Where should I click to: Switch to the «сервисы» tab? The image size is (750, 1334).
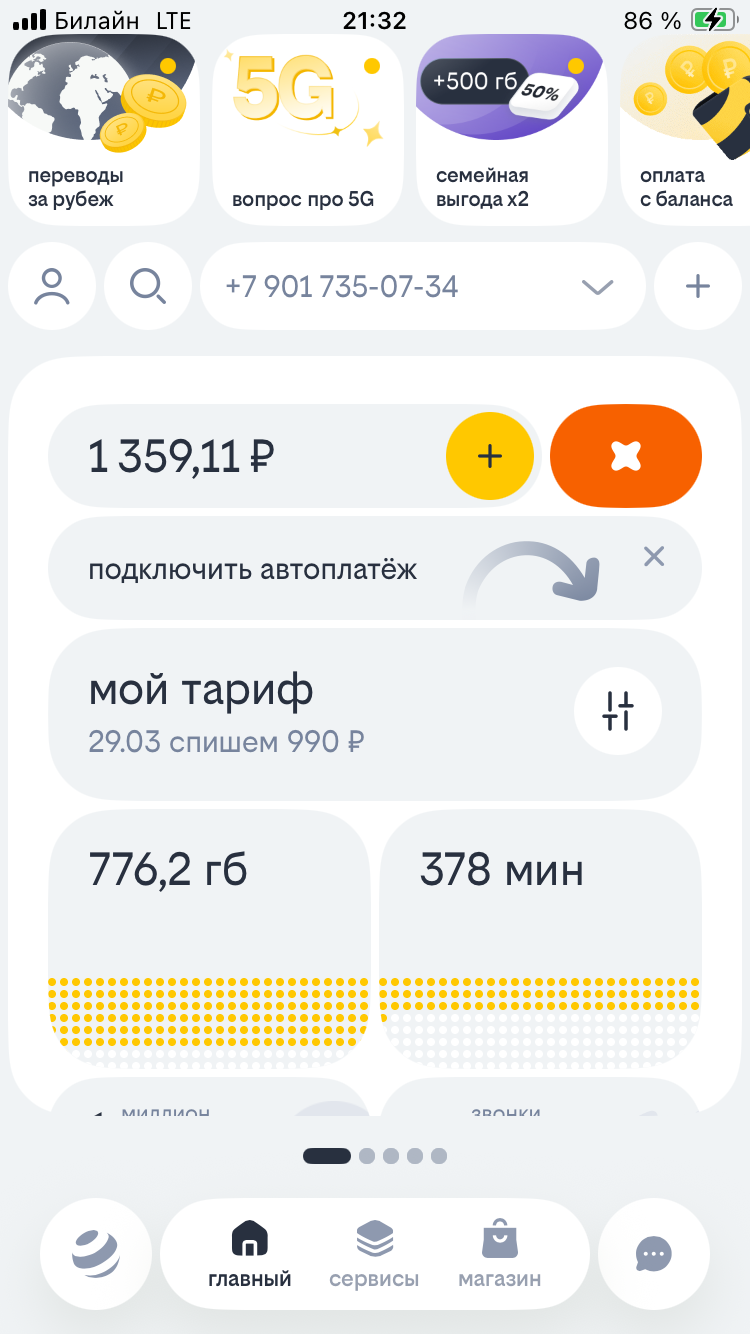[x=374, y=1254]
